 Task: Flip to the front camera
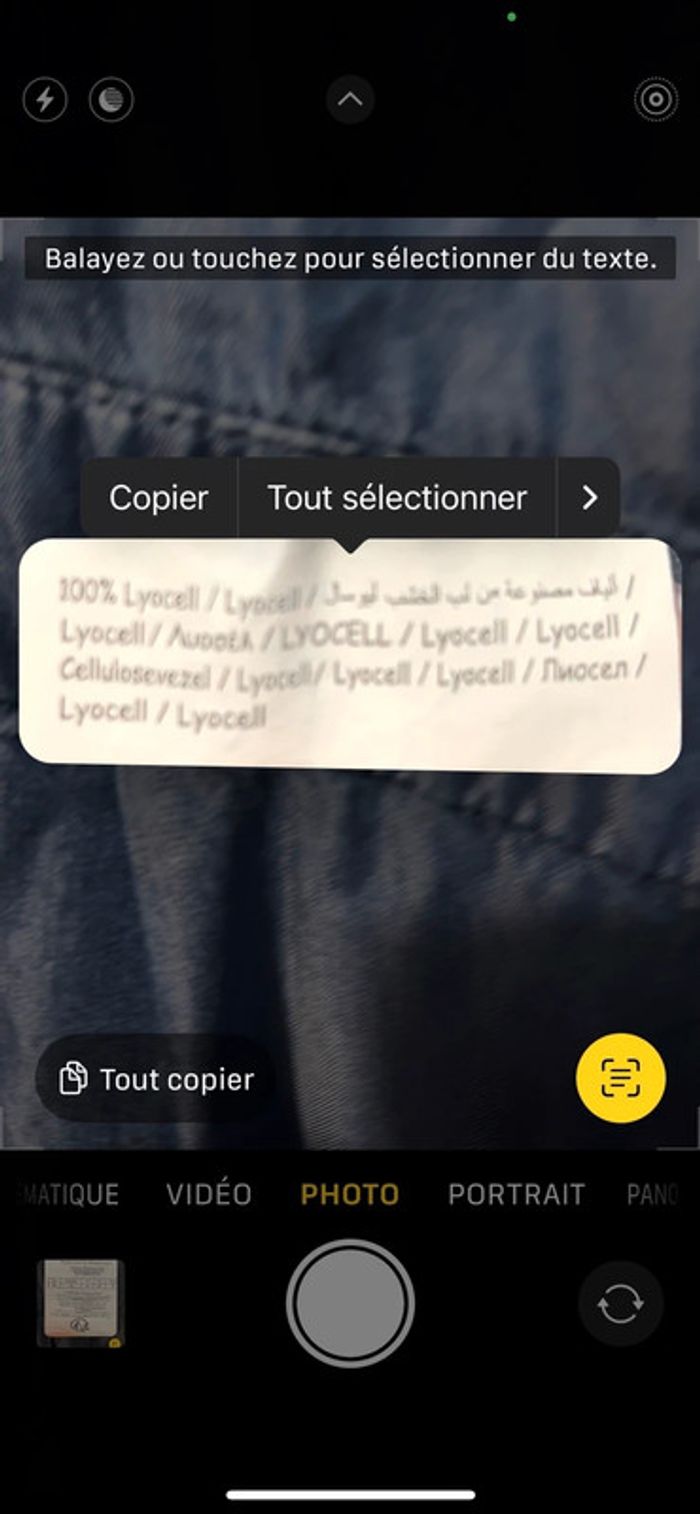[620, 1304]
